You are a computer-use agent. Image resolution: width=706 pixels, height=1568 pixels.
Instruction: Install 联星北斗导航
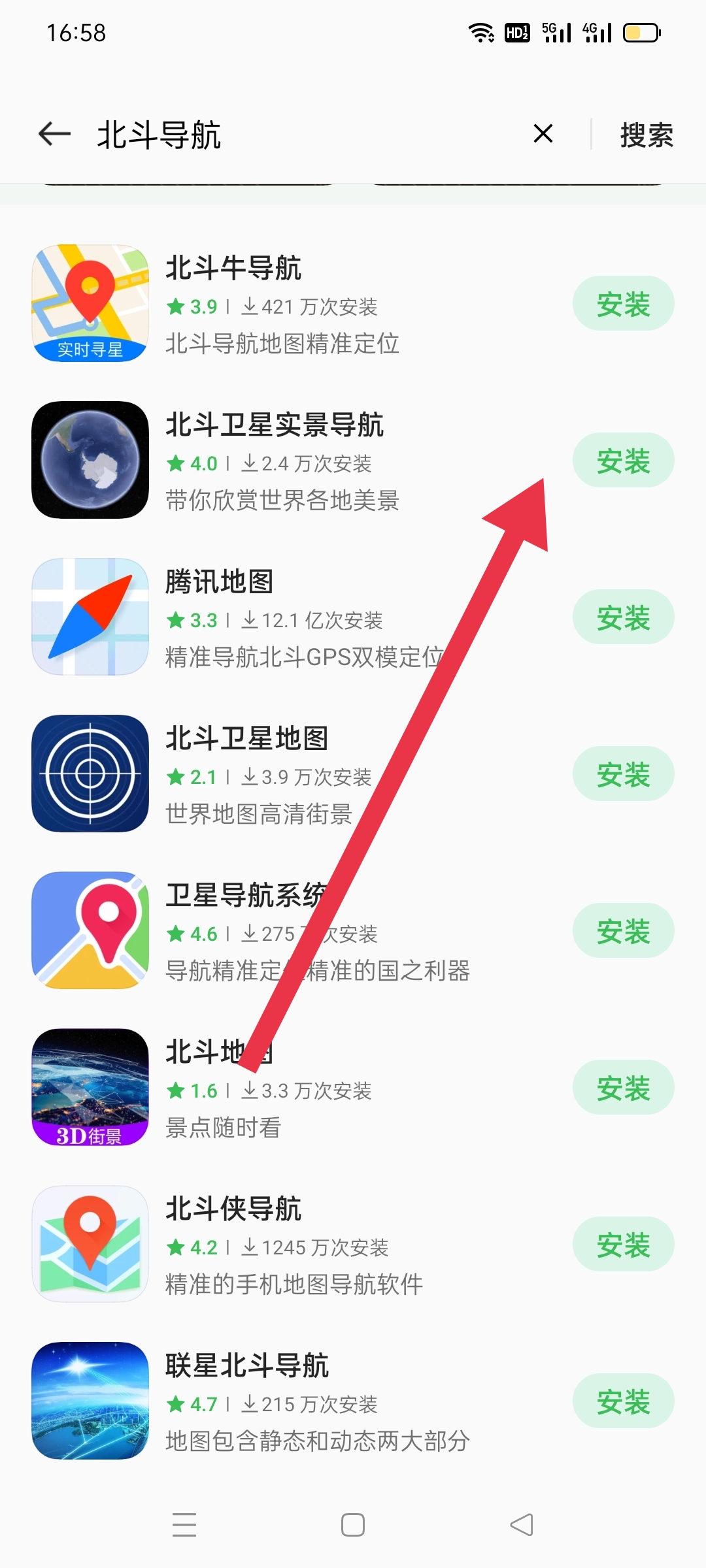click(x=623, y=1401)
